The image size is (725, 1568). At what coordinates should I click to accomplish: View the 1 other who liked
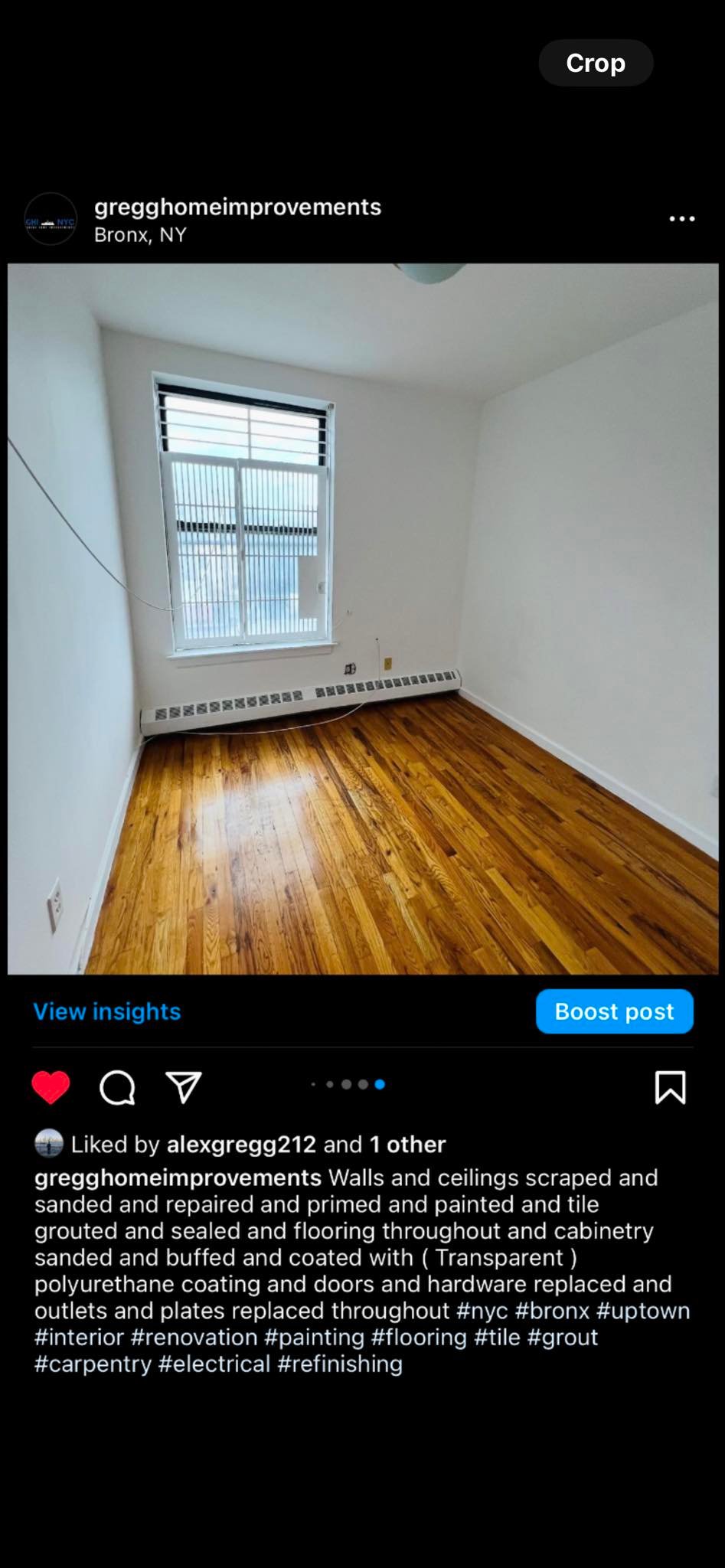click(407, 1145)
